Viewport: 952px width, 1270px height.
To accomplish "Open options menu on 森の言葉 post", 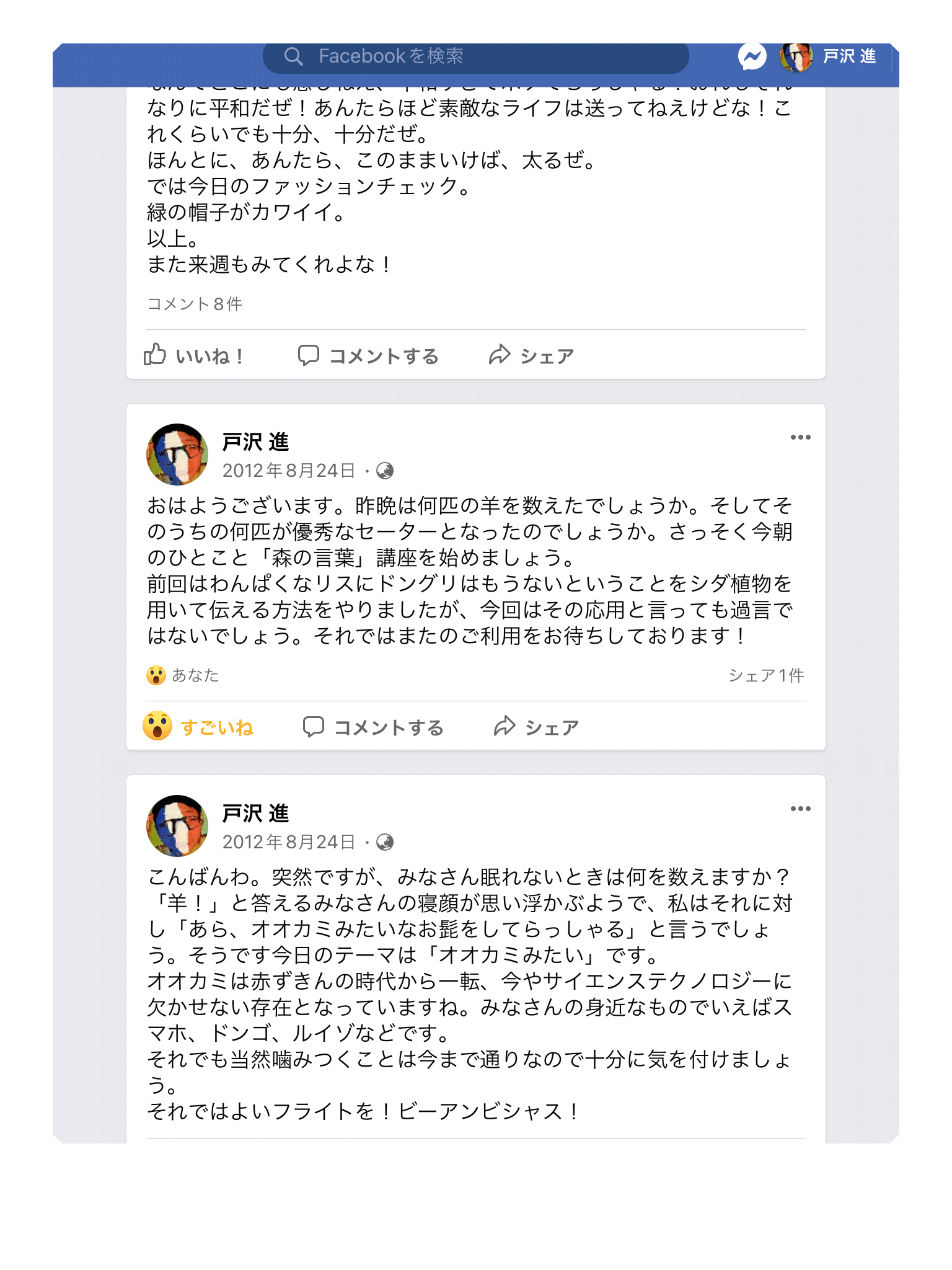I will [800, 438].
